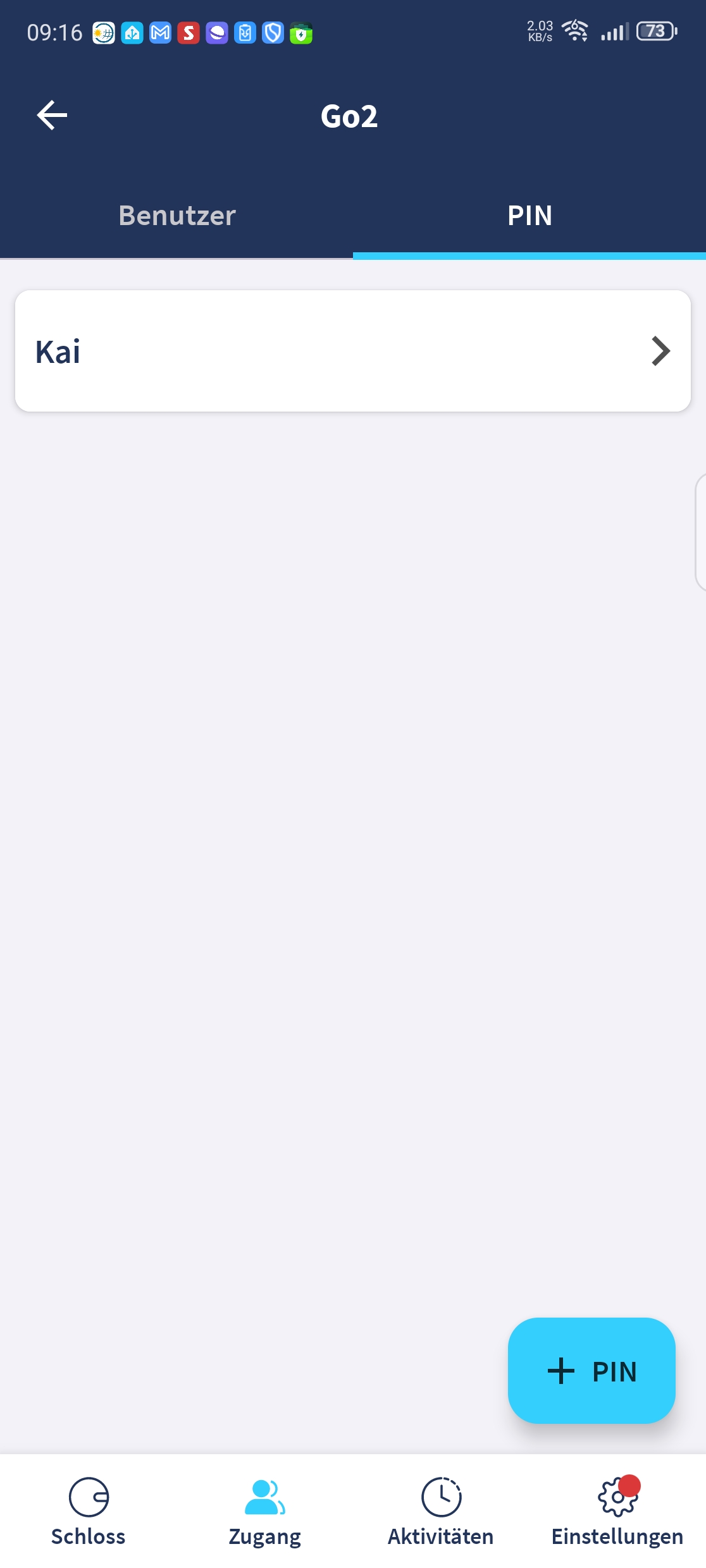
Task: Show the Aktivitäten tab
Action: click(x=441, y=1511)
